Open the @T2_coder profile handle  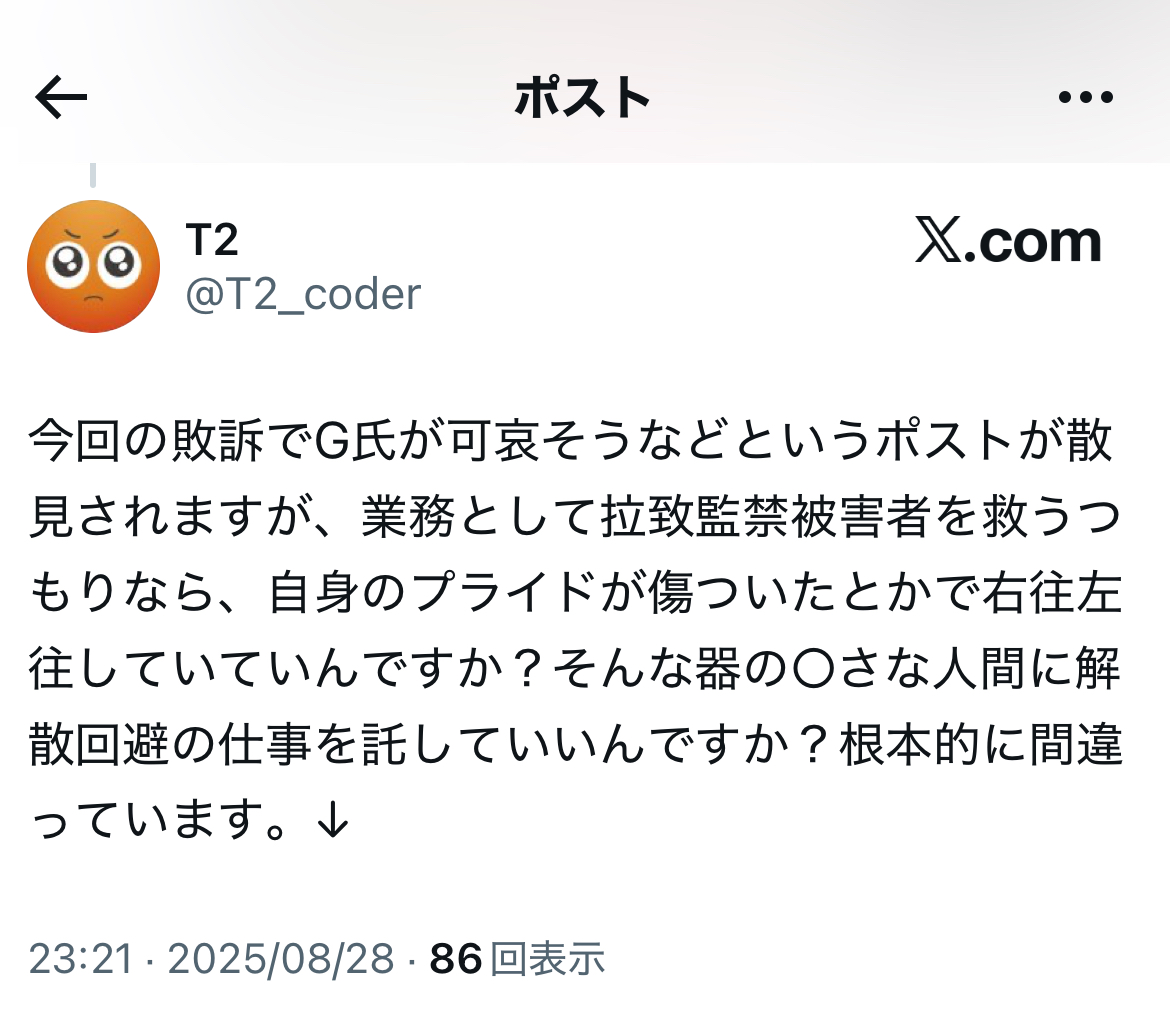tap(303, 294)
